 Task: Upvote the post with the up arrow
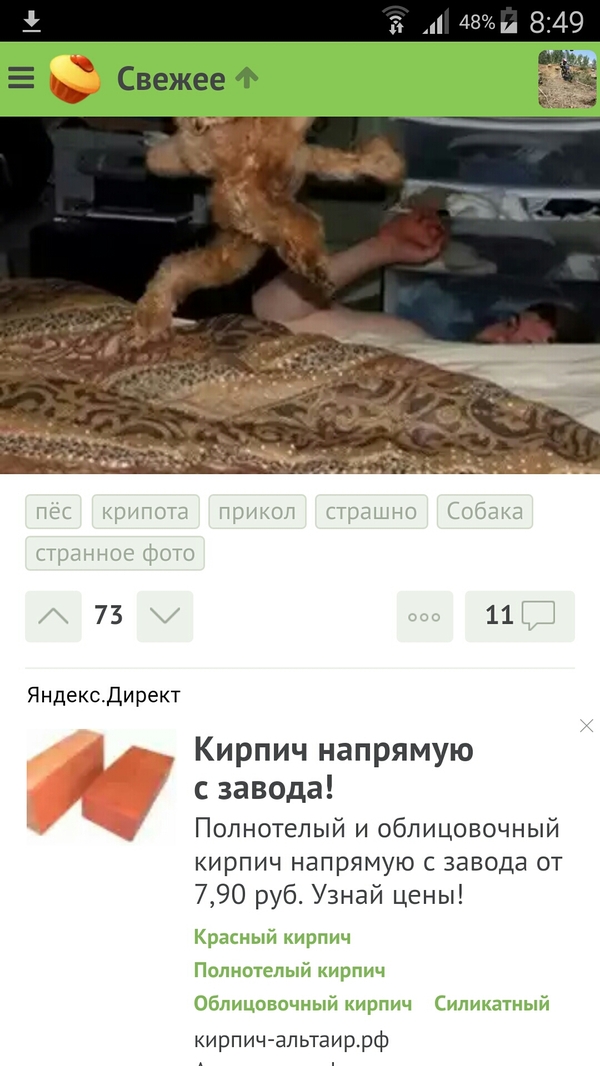tap(53, 616)
